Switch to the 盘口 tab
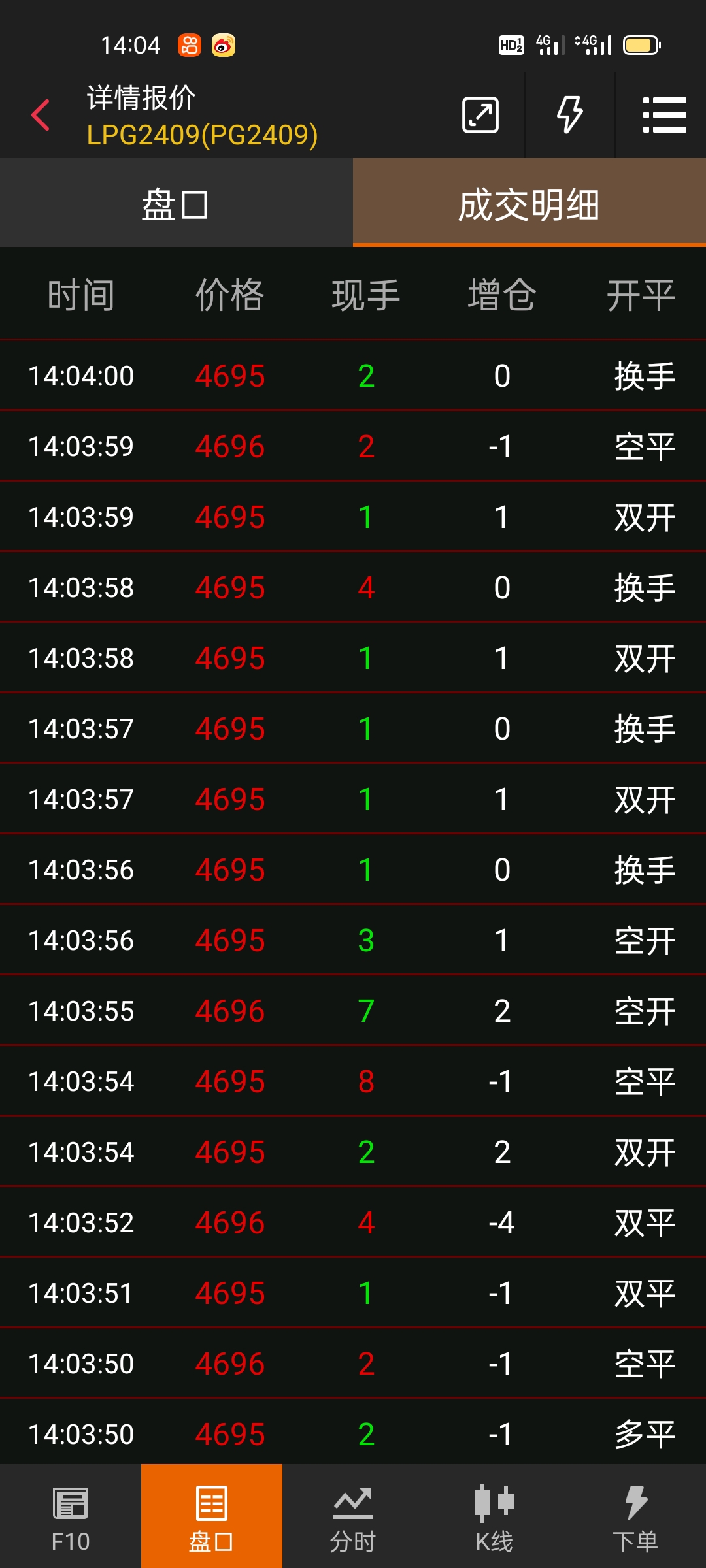 pyautogui.click(x=176, y=203)
